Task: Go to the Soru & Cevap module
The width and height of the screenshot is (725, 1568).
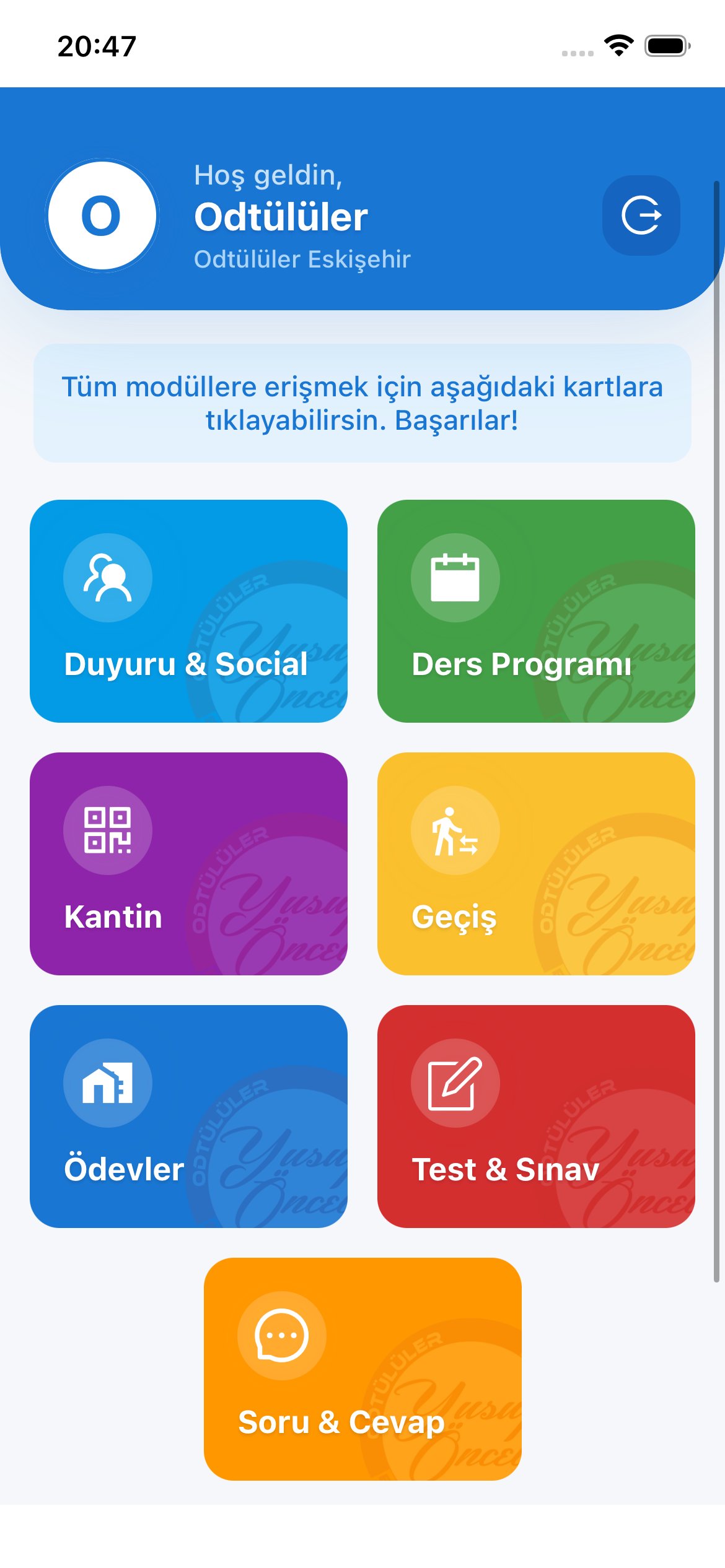Action: point(362,1369)
